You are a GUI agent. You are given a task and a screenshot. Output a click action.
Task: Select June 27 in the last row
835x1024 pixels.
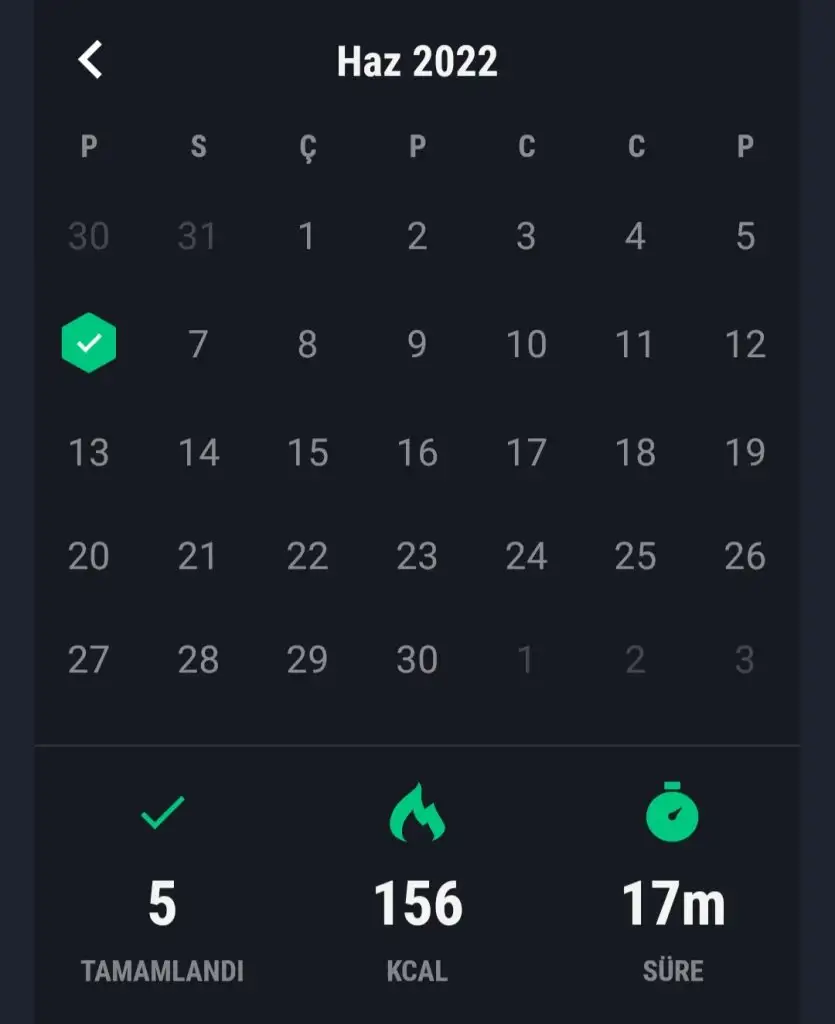(x=89, y=659)
